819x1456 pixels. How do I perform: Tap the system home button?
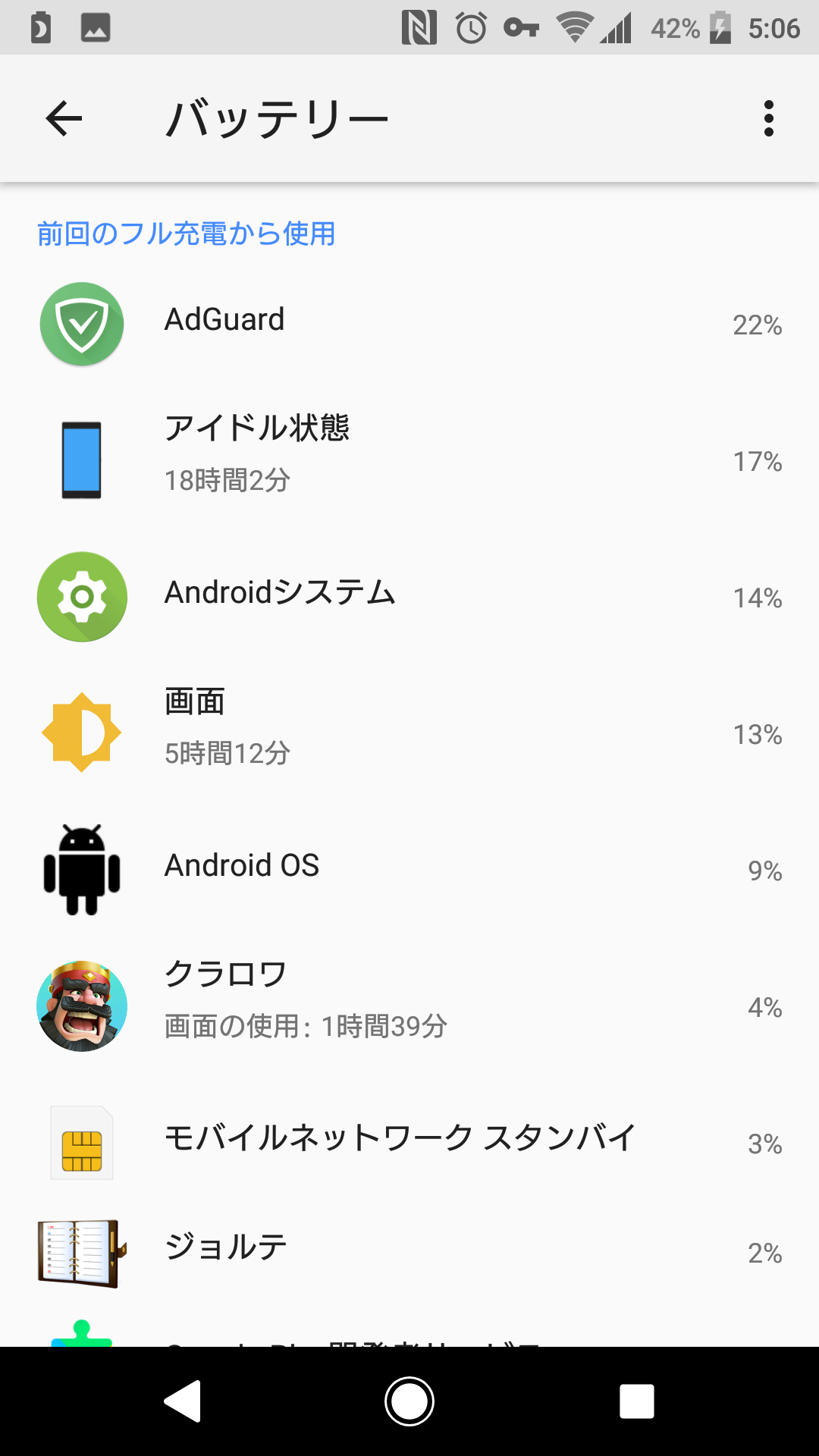pos(409,1401)
